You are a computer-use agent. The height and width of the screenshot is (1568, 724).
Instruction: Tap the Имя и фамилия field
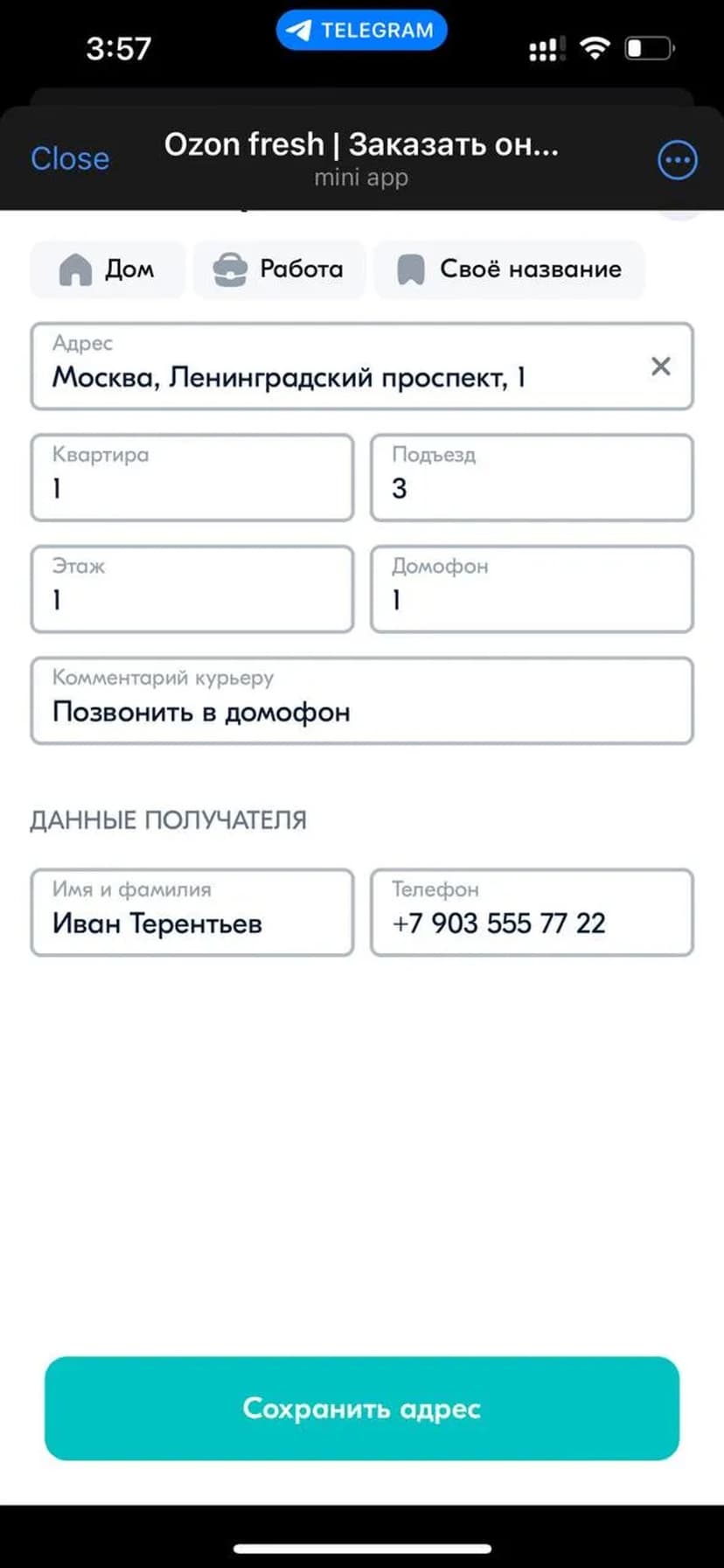(192, 912)
